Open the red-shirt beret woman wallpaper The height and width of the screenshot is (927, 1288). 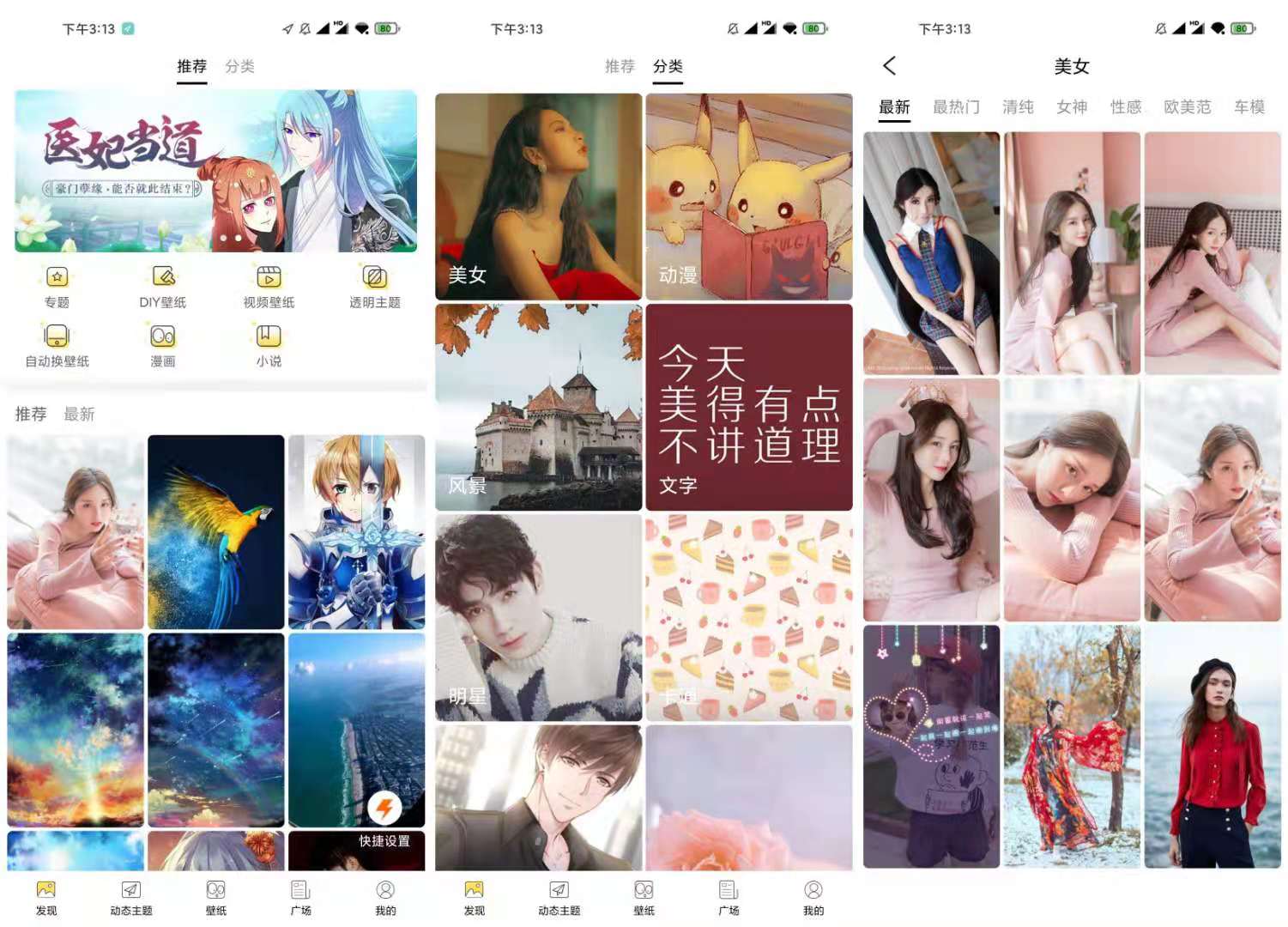[x=1212, y=747]
